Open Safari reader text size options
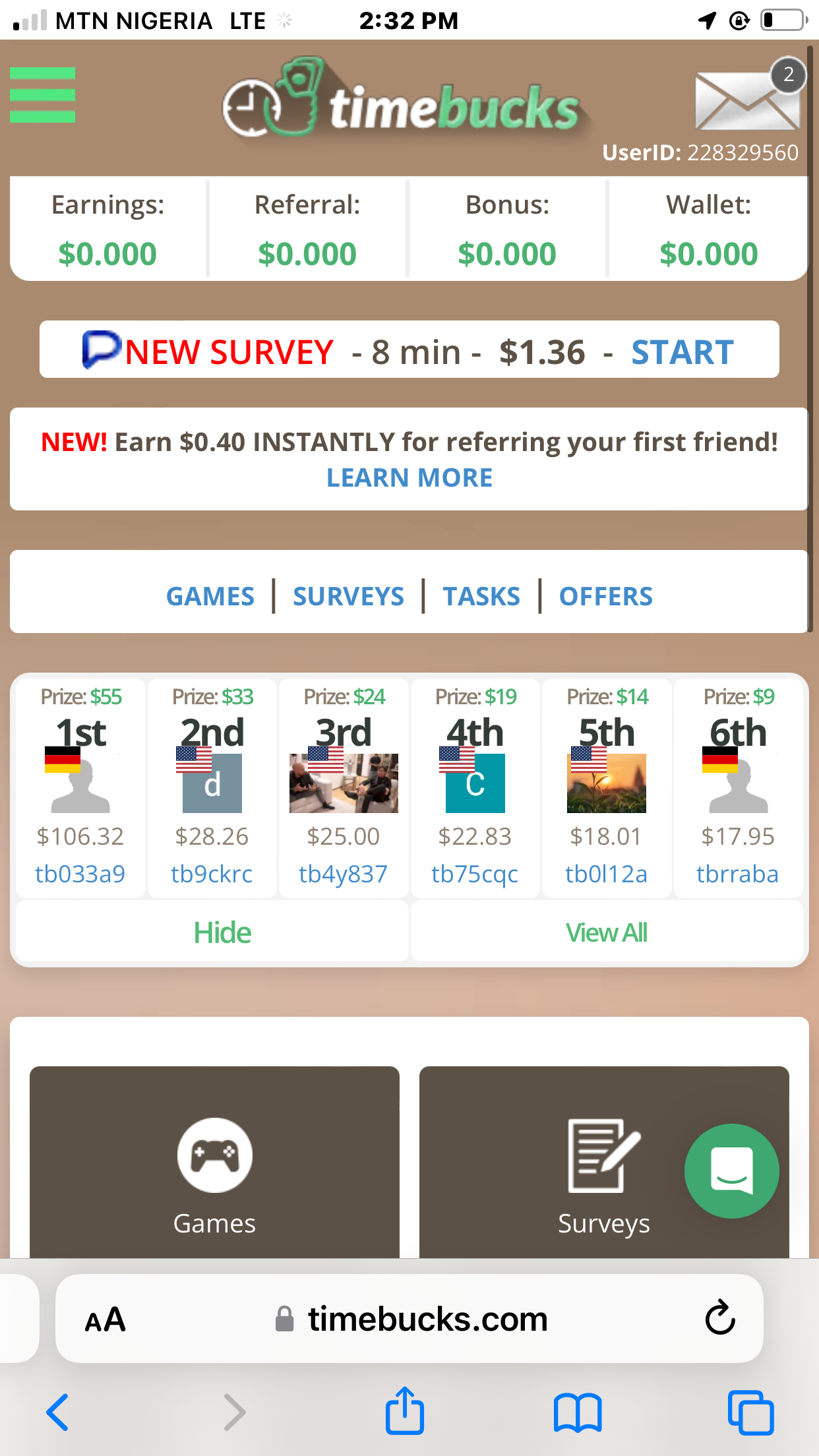Screen dimensions: 819x1456 (x=105, y=1319)
